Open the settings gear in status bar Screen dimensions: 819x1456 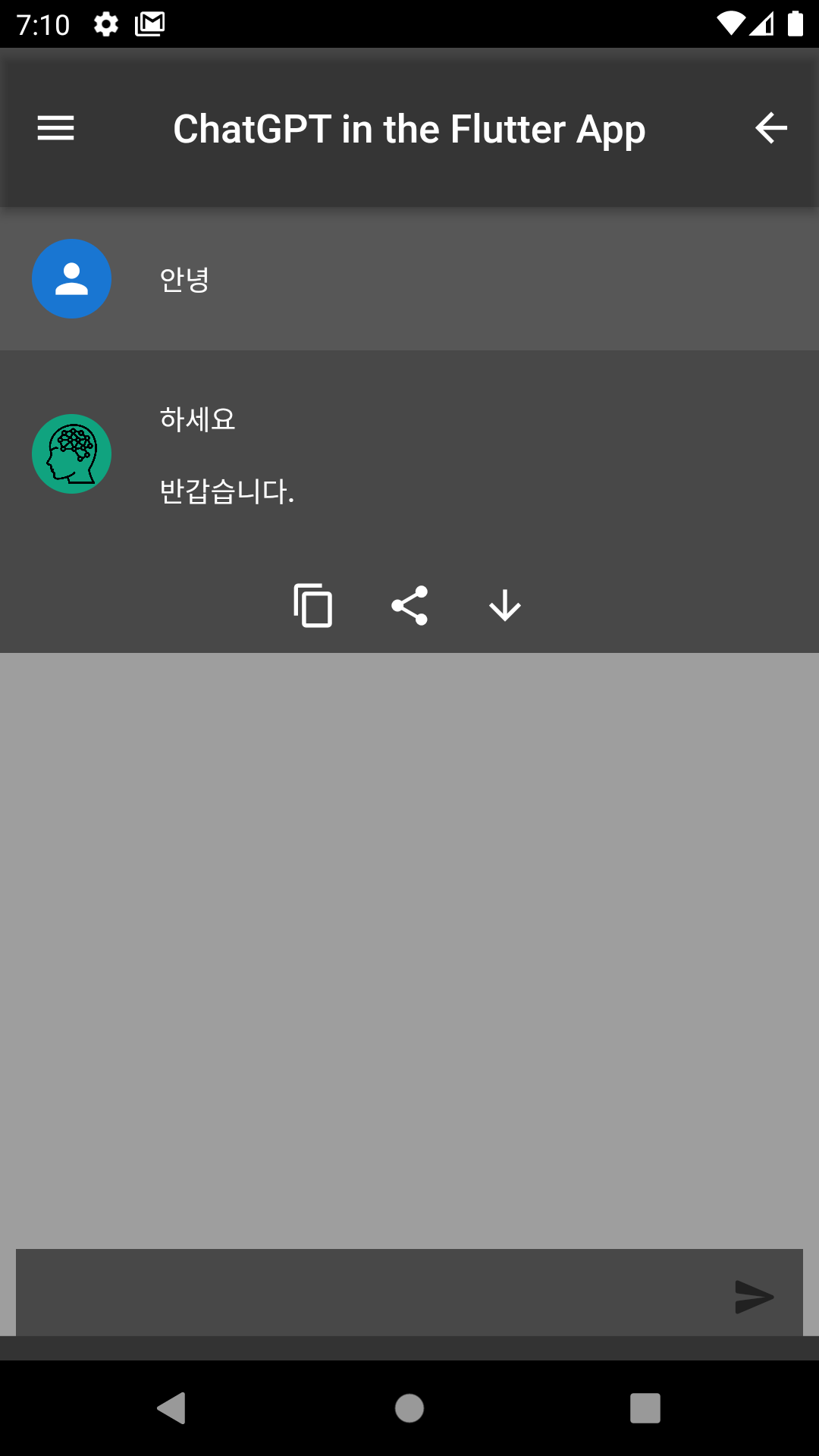tap(105, 23)
